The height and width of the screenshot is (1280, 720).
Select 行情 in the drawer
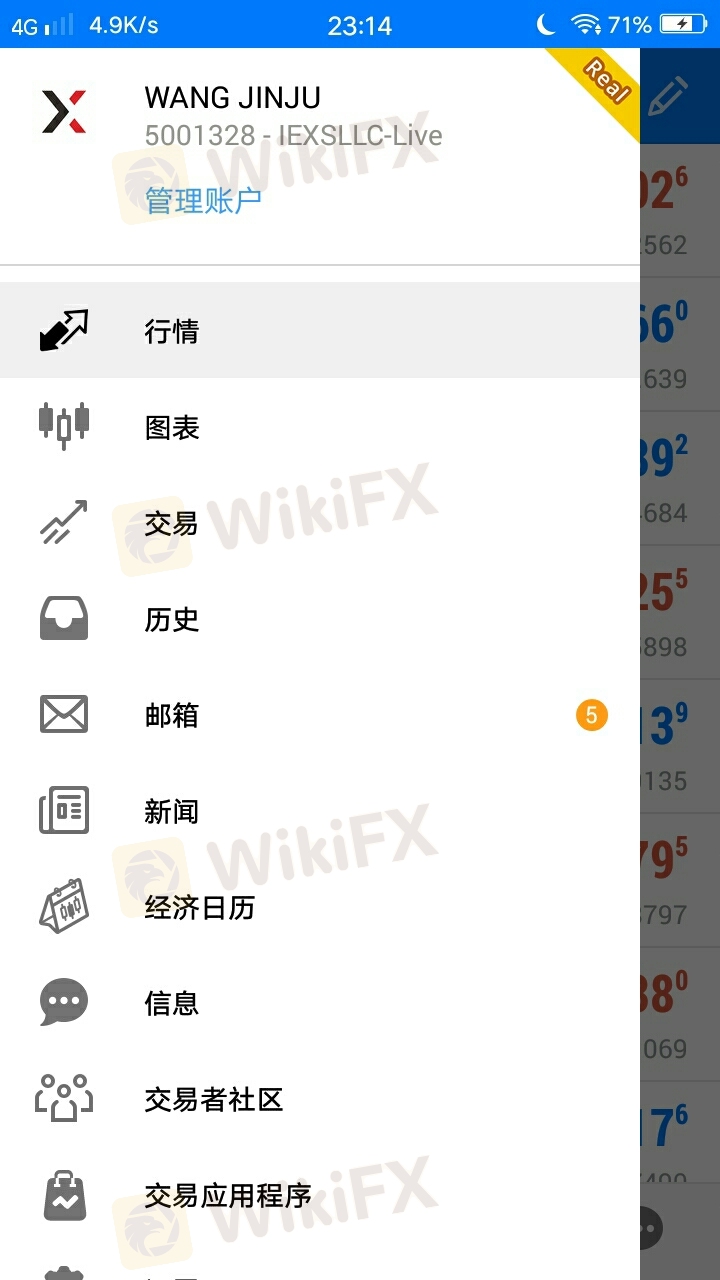tap(320, 330)
